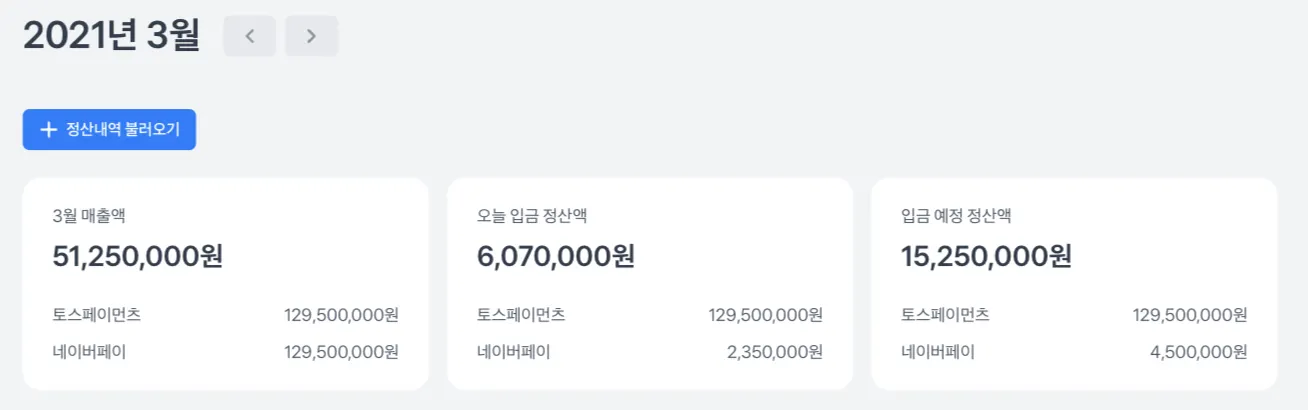Tap the 정산내역 불러오기 button
Screen dimensions: 1308x410
109,130
